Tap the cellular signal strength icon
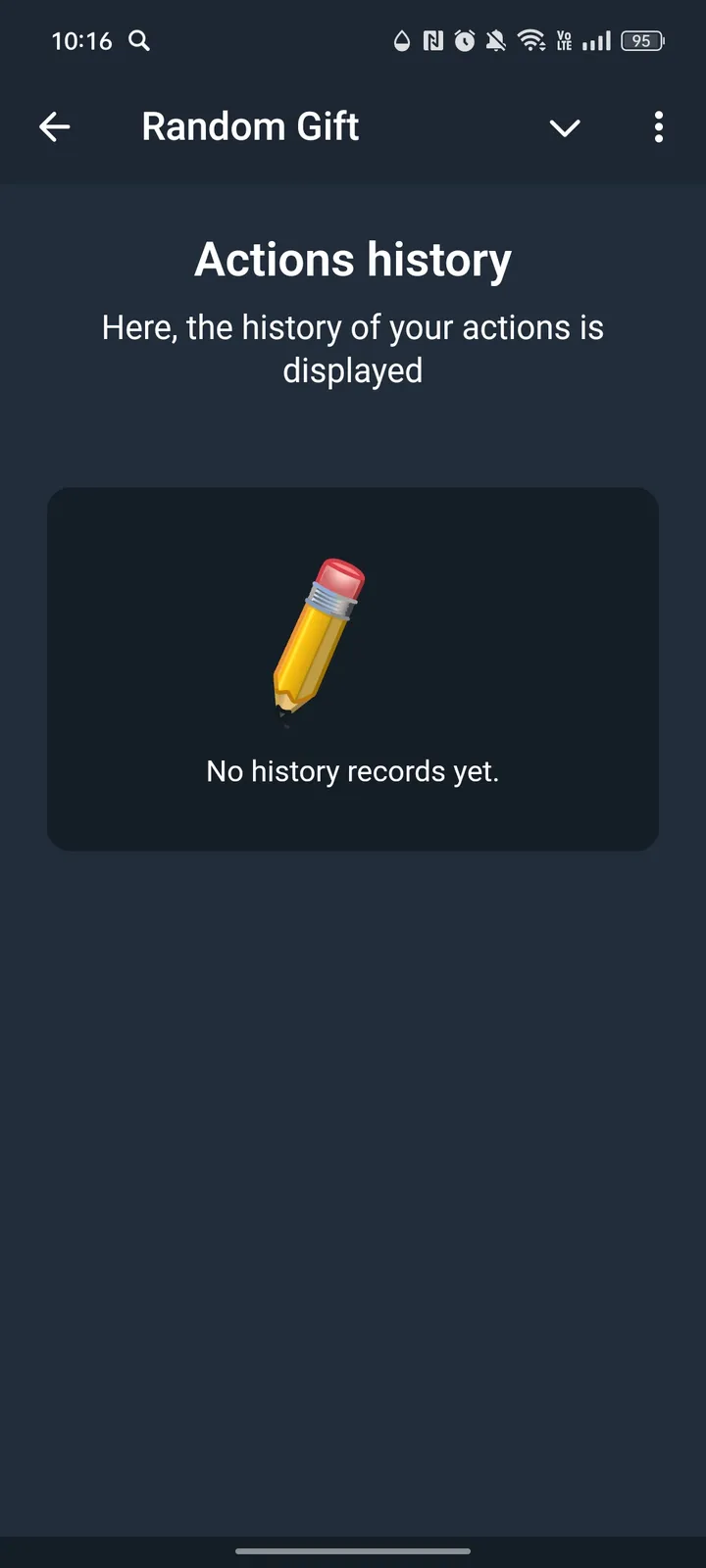This screenshot has height=1568, width=706. [x=596, y=41]
